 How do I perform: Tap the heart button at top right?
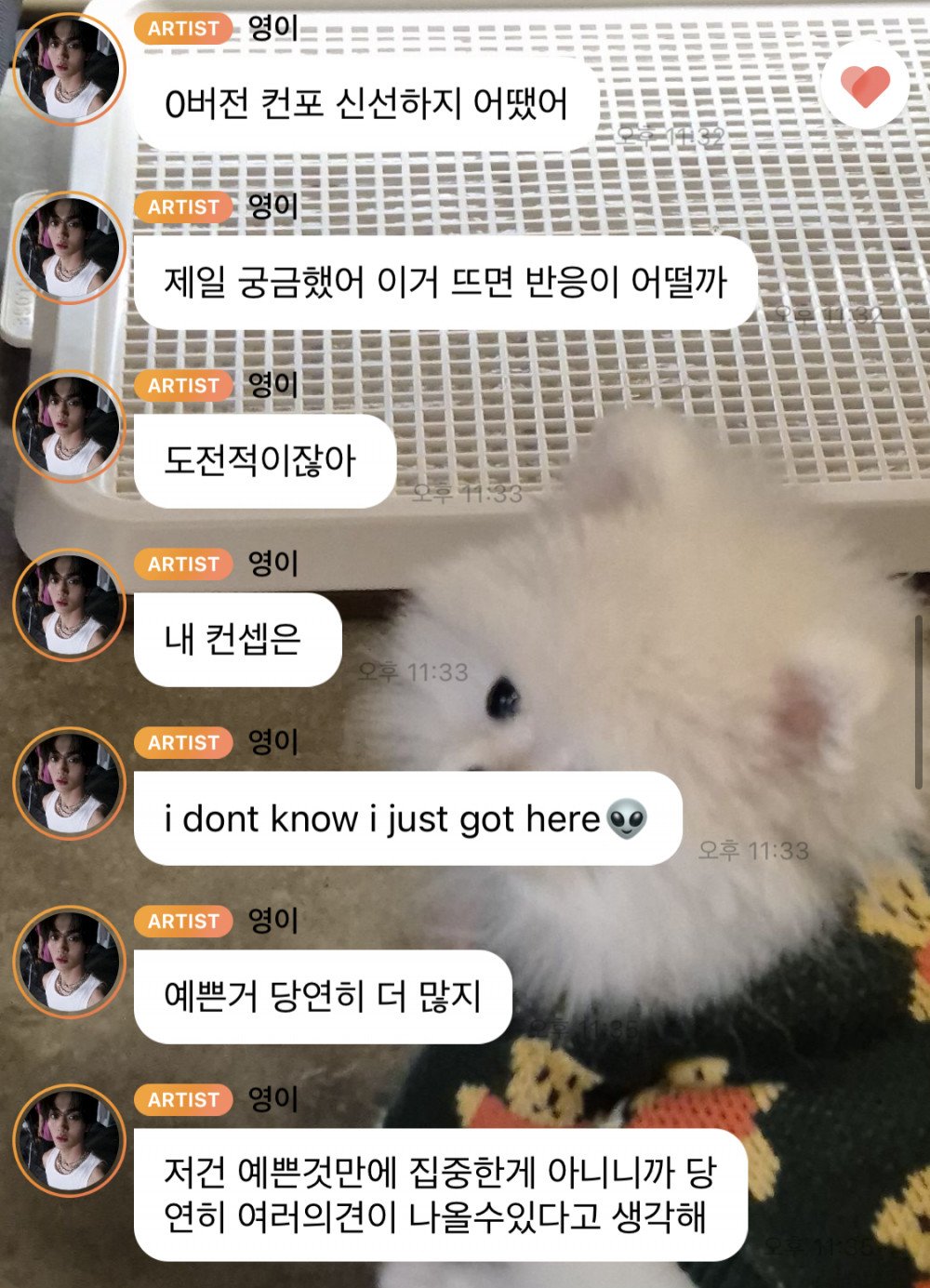click(865, 86)
